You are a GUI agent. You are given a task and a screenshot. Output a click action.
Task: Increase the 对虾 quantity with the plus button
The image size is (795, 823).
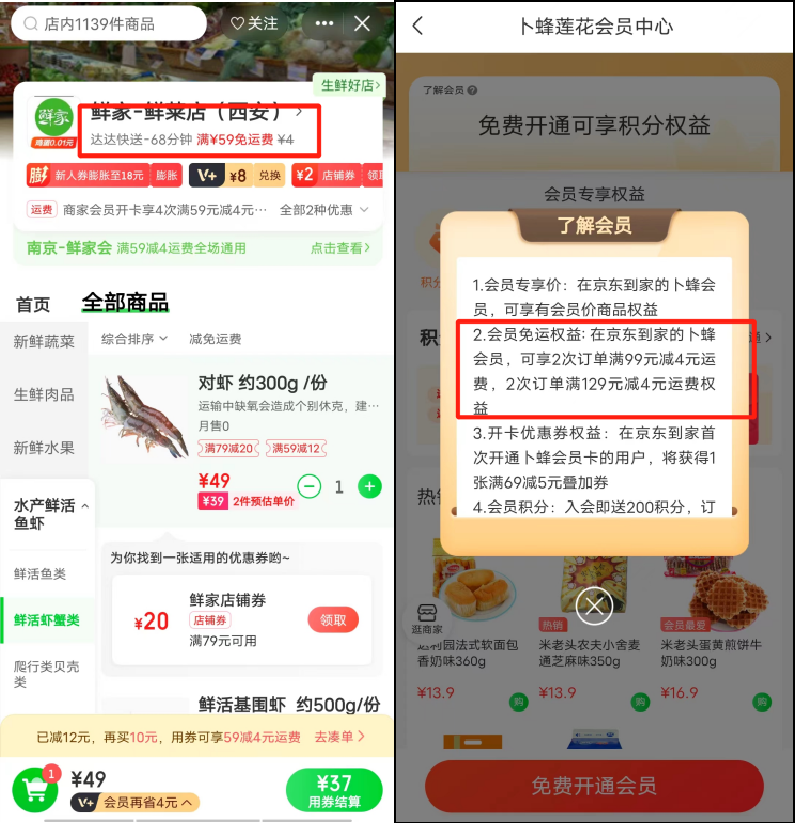[370, 487]
